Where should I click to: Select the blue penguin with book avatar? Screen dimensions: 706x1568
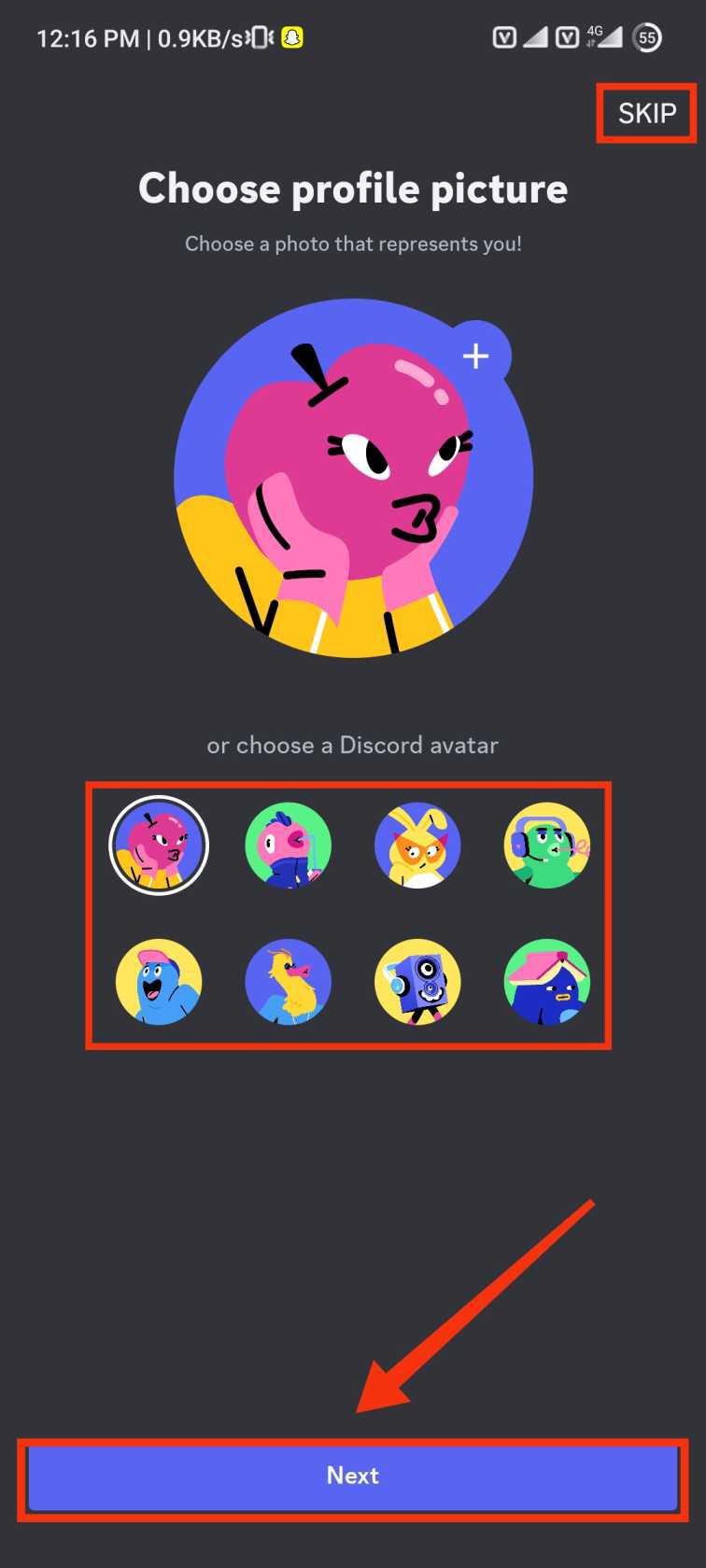(547, 983)
